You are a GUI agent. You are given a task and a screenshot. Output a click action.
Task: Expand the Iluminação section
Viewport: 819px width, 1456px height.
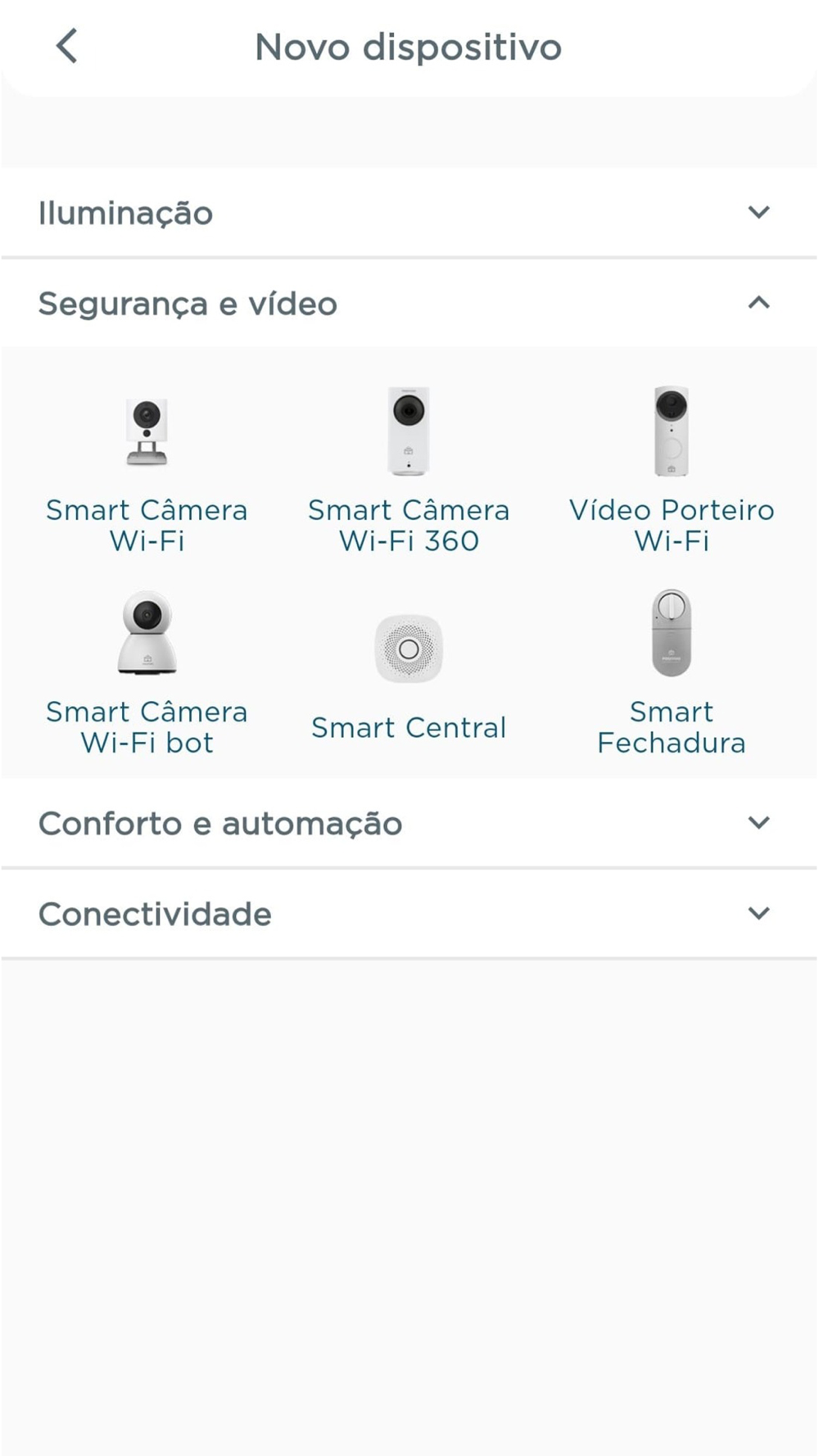[408, 213]
